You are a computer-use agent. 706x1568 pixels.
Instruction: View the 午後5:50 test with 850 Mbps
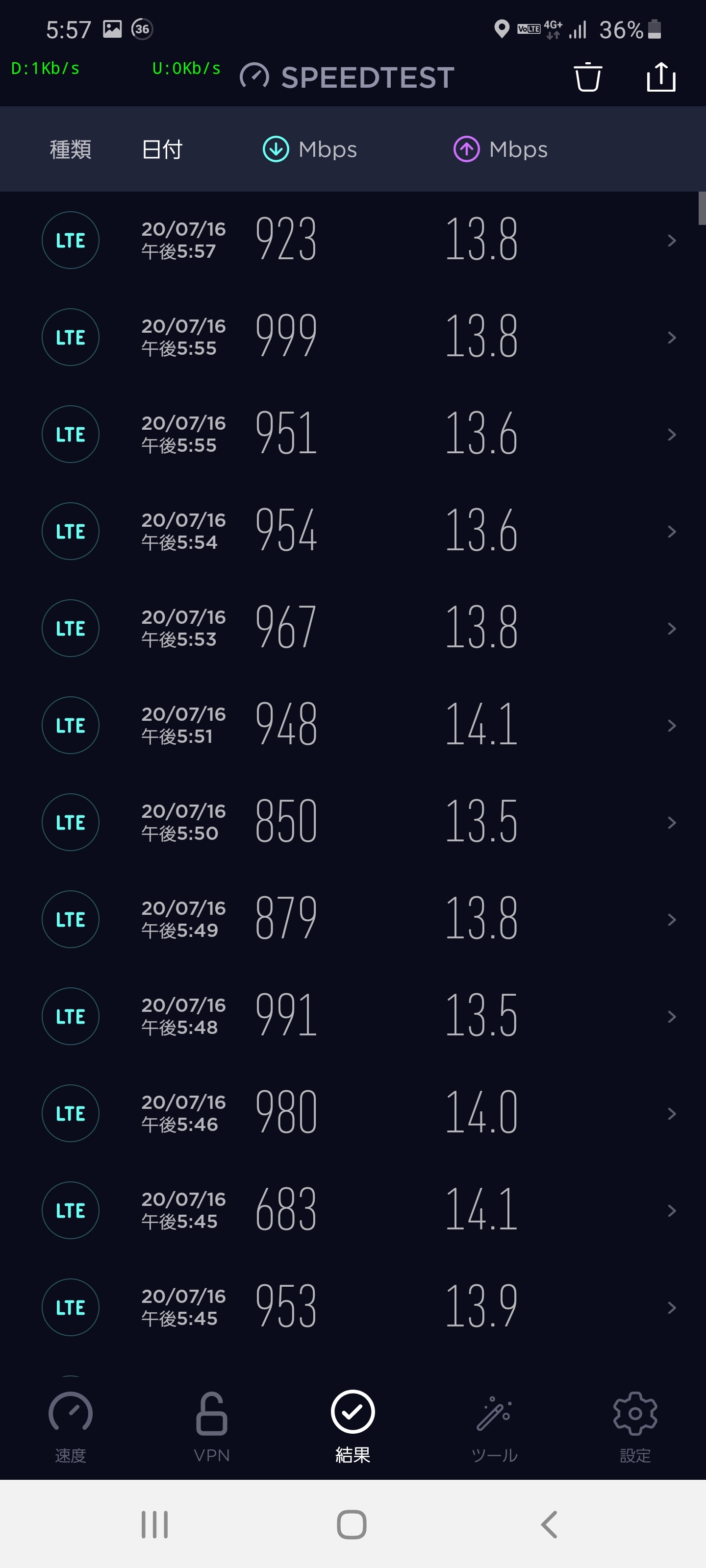click(x=353, y=822)
